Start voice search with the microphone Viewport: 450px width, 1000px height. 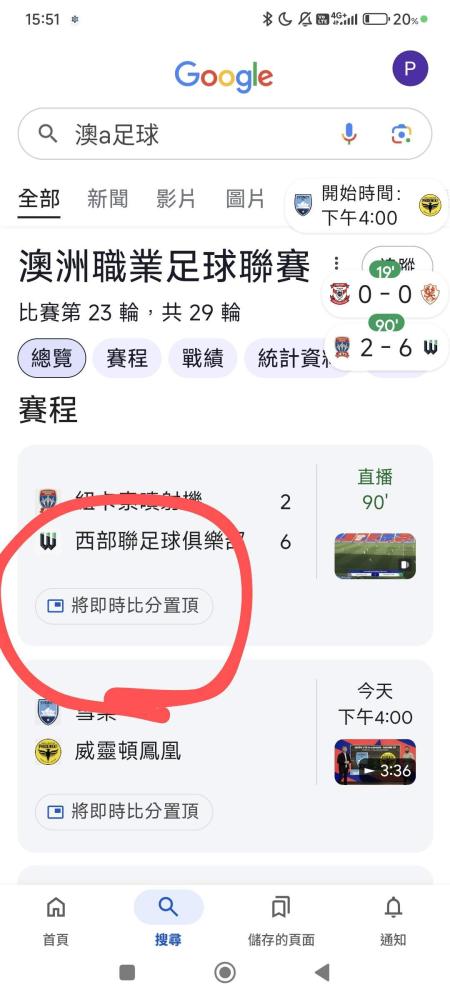(348, 134)
